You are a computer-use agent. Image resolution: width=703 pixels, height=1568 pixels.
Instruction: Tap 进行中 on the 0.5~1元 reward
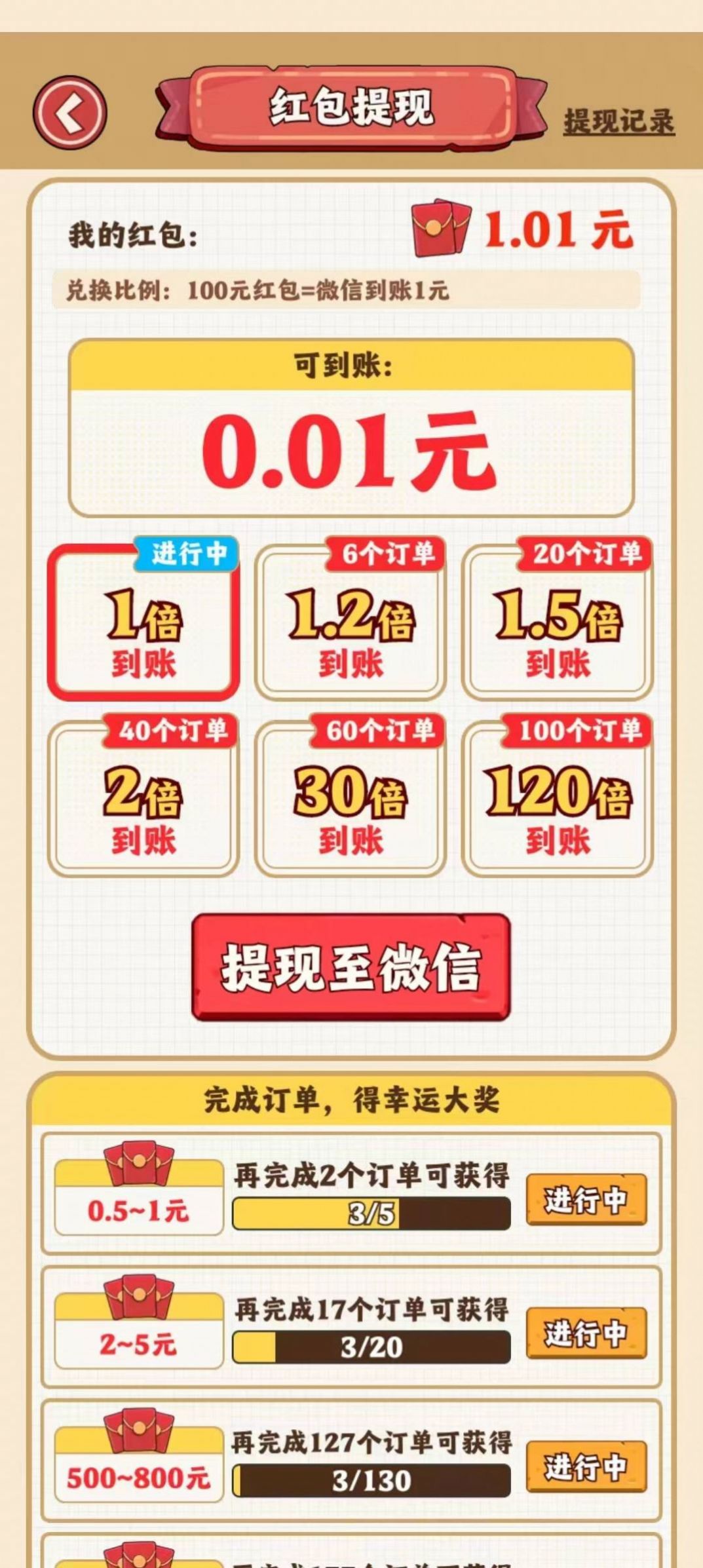pos(586,1200)
